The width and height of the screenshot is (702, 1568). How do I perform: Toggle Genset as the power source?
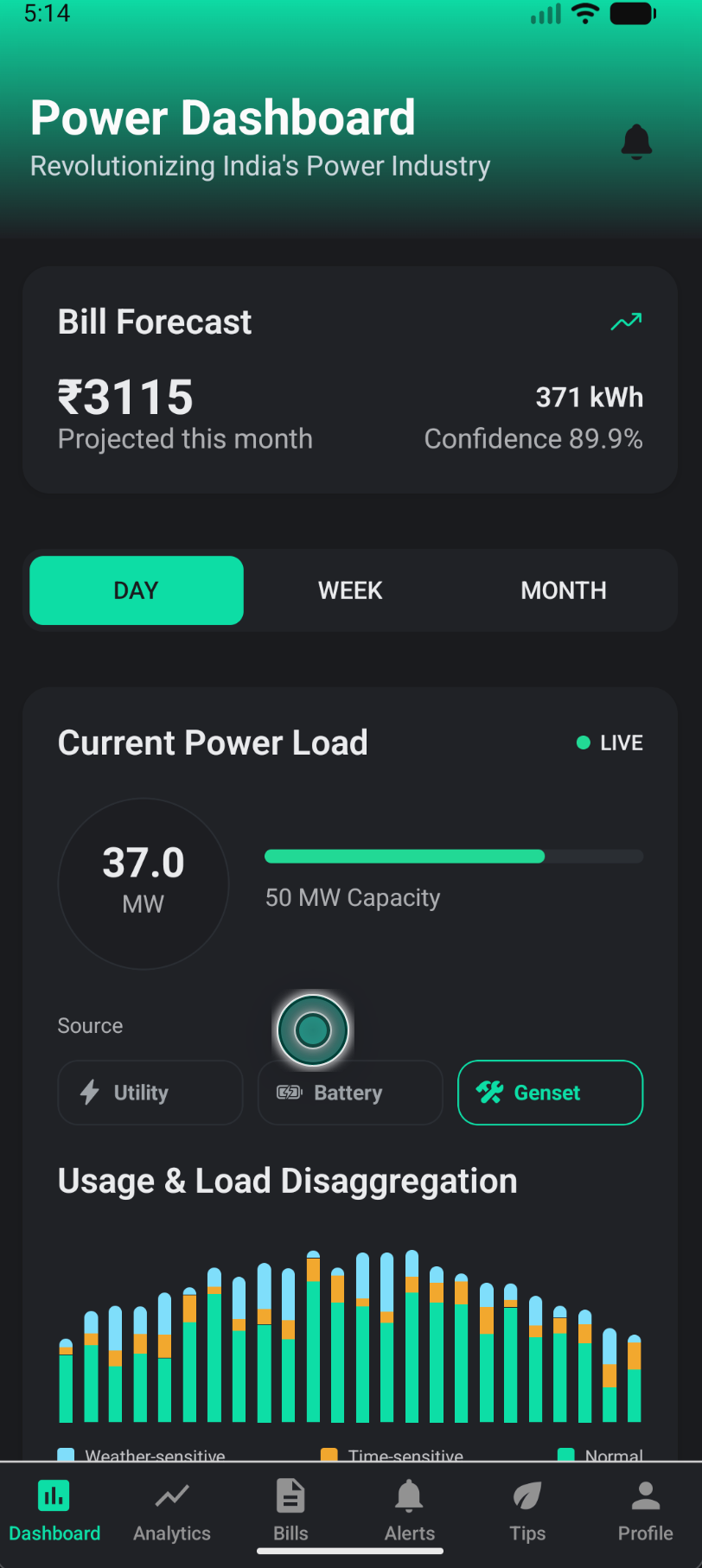click(x=550, y=1092)
